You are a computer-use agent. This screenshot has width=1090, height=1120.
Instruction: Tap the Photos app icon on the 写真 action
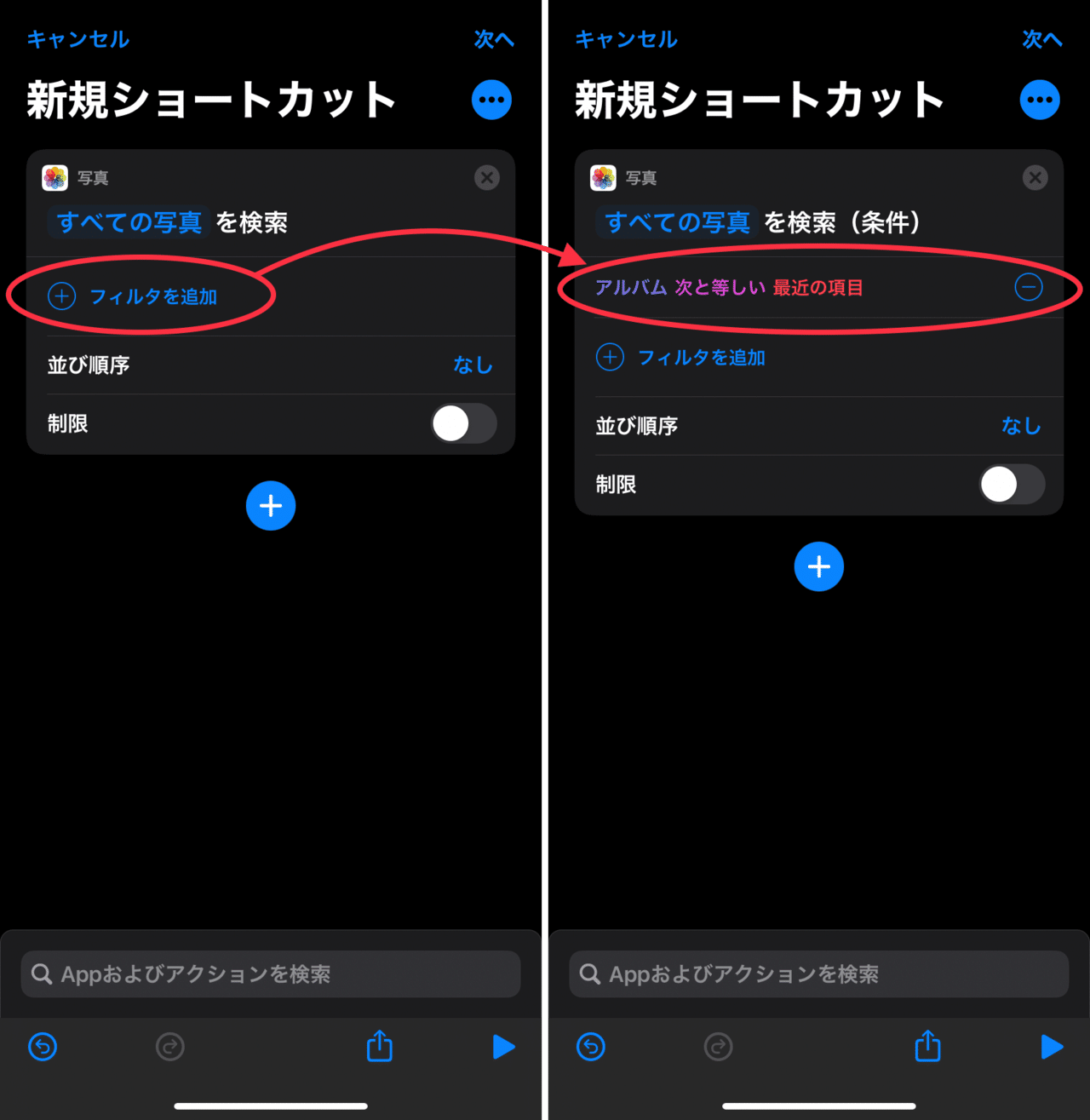[53, 177]
